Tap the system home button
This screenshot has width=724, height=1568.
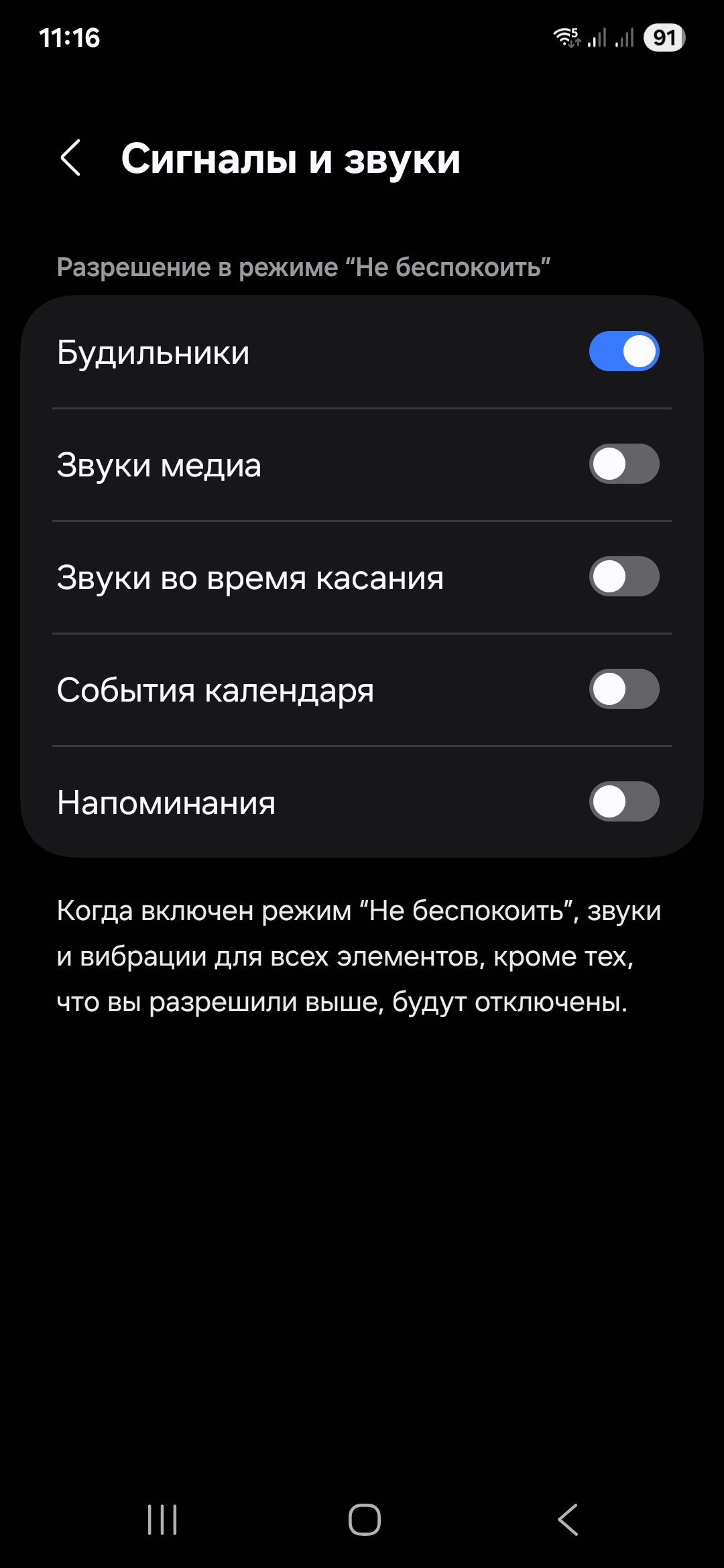[x=364, y=1519]
